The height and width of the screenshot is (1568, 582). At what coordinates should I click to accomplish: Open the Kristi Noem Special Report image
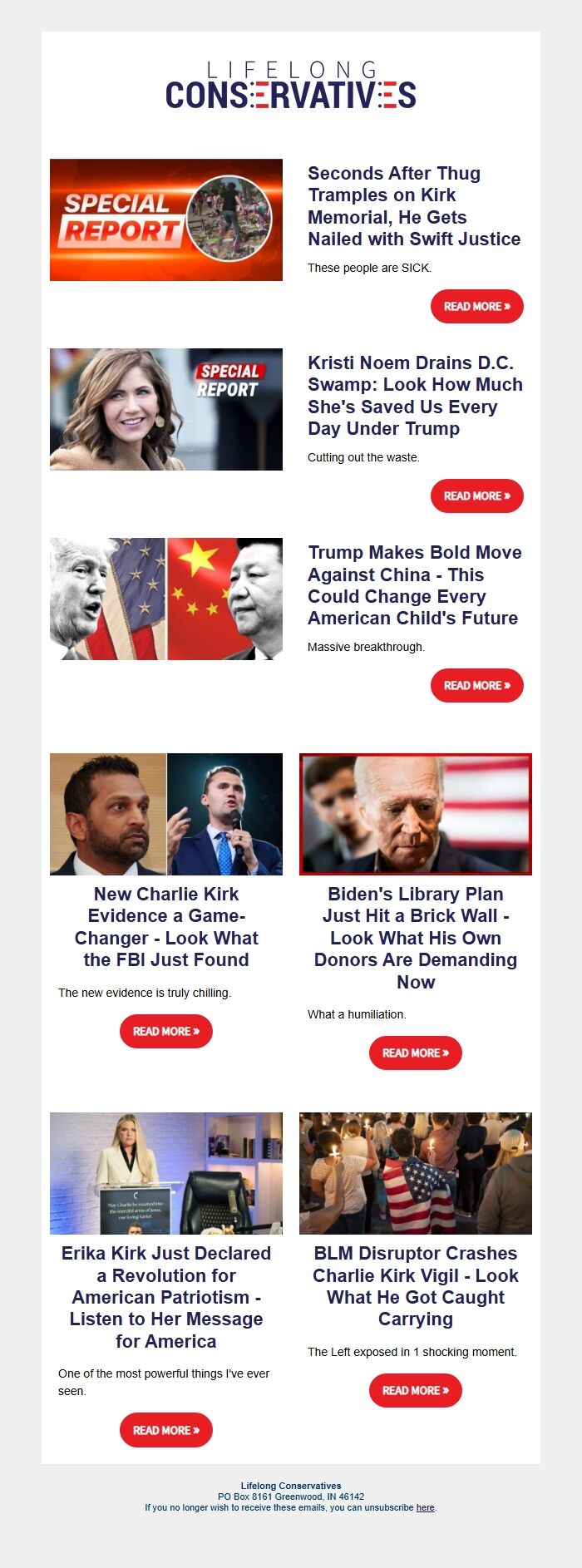point(166,410)
